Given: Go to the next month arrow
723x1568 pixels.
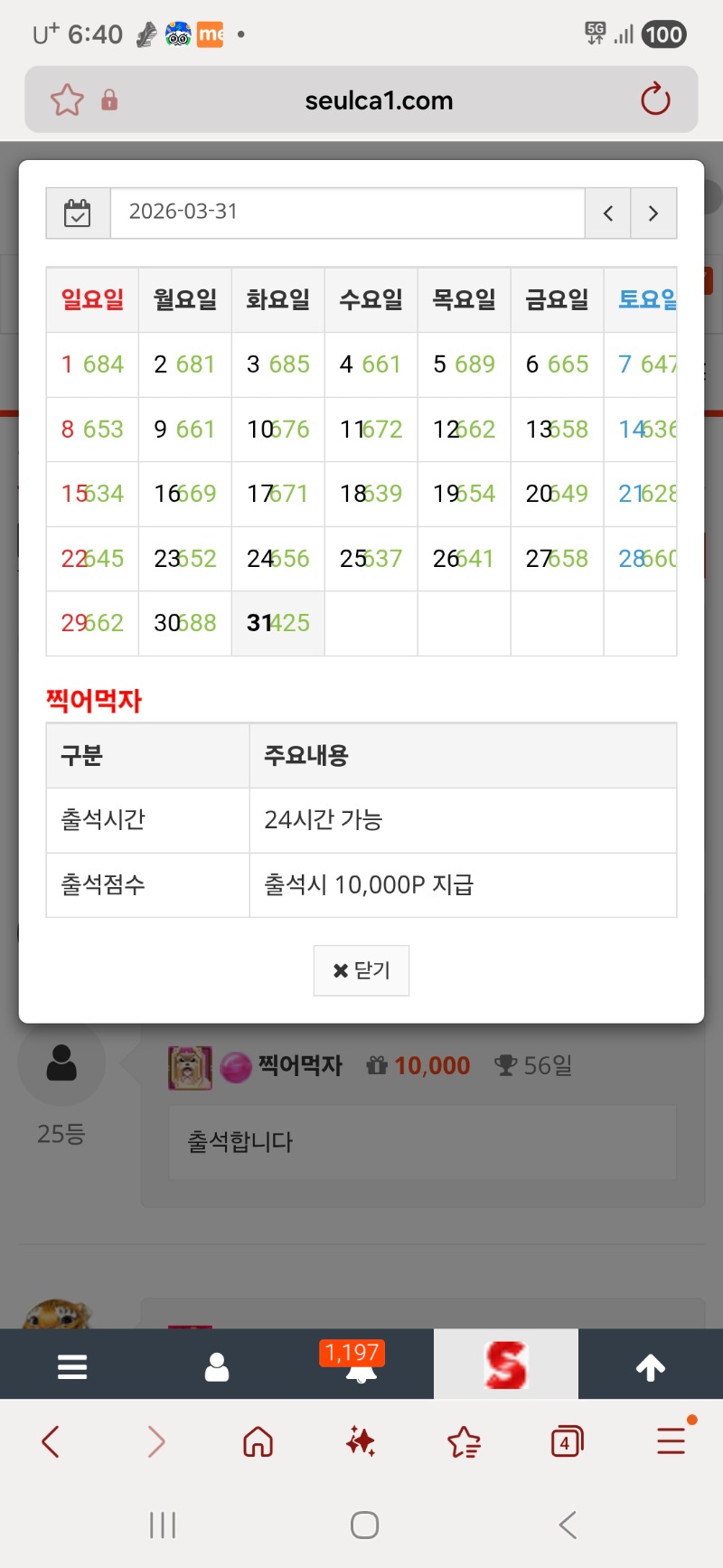Looking at the screenshot, I should pos(653,213).
